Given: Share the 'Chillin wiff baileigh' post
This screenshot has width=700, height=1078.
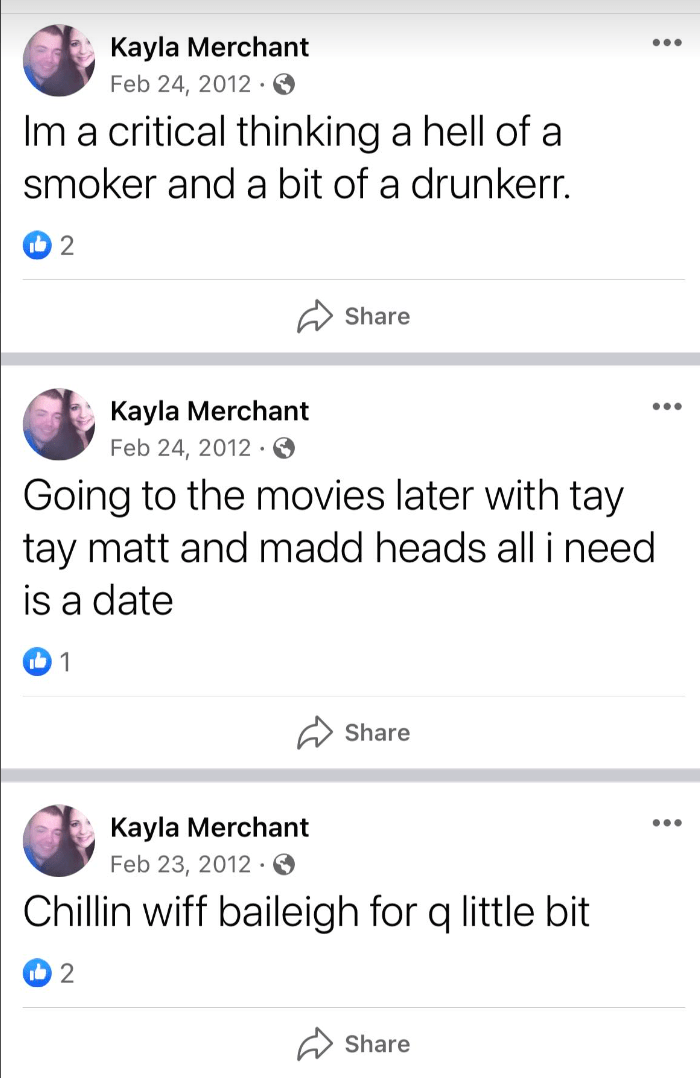Looking at the screenshot, I should coord(353,1044).
